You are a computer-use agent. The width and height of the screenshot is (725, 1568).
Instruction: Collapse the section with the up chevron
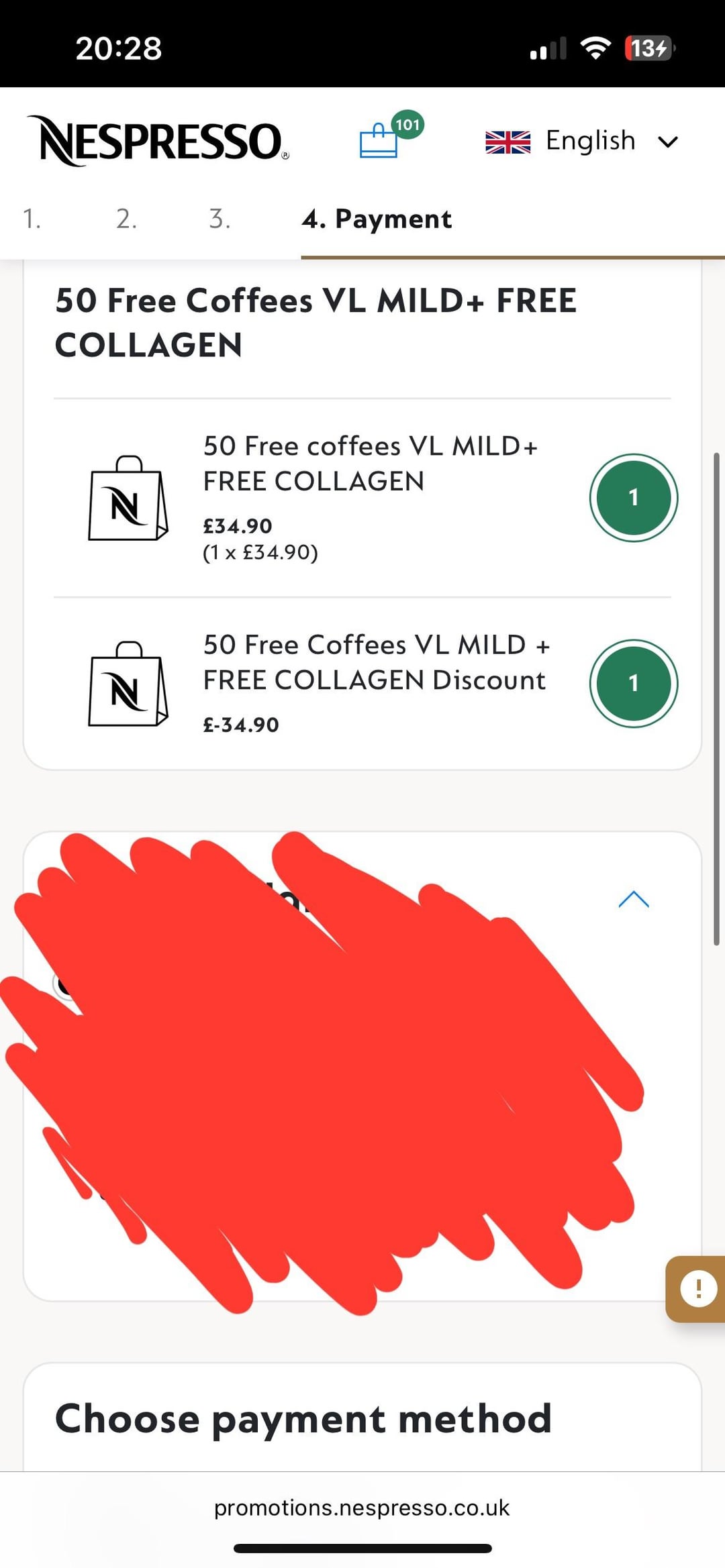tap(633, 899)
